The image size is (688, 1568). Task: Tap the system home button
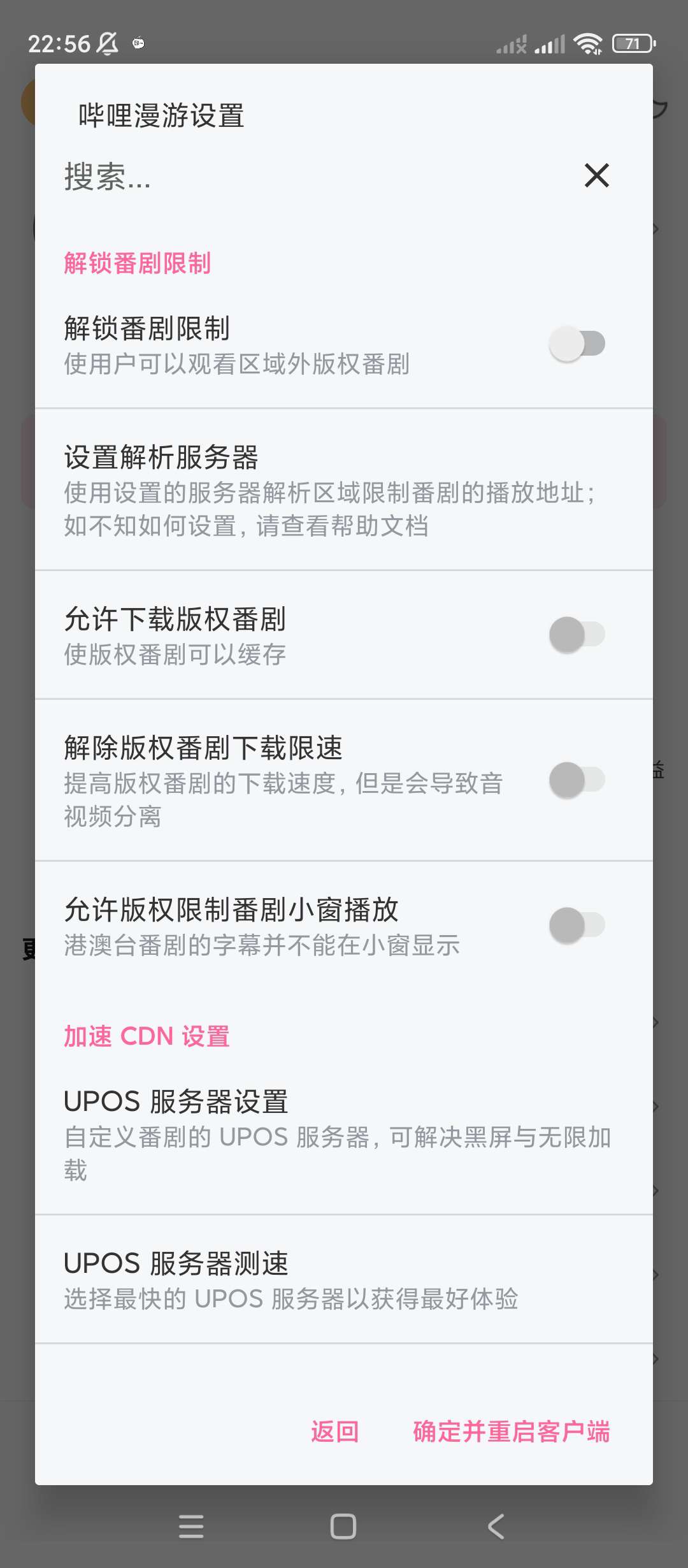[x=343, y=1527]
